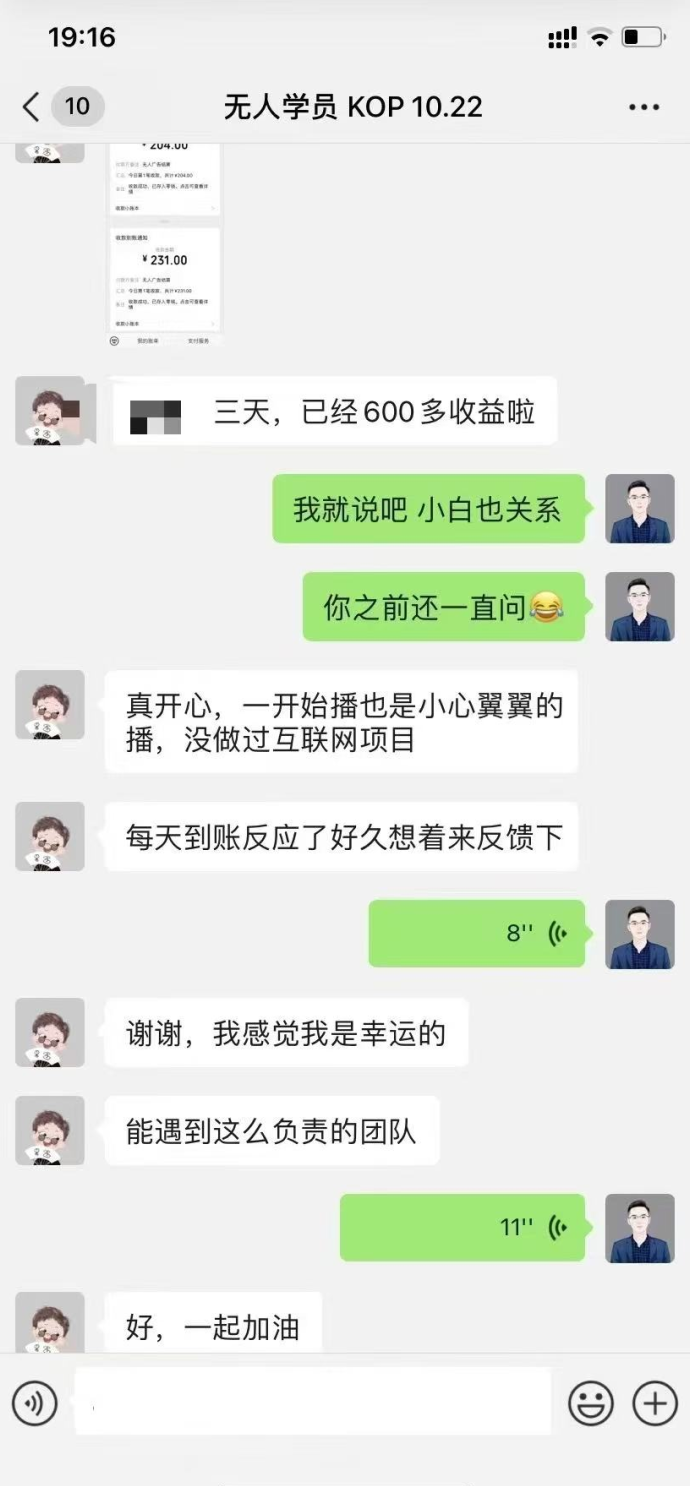Open the emoji sticker panel

pyautogui.click(x=590, y=1404)
